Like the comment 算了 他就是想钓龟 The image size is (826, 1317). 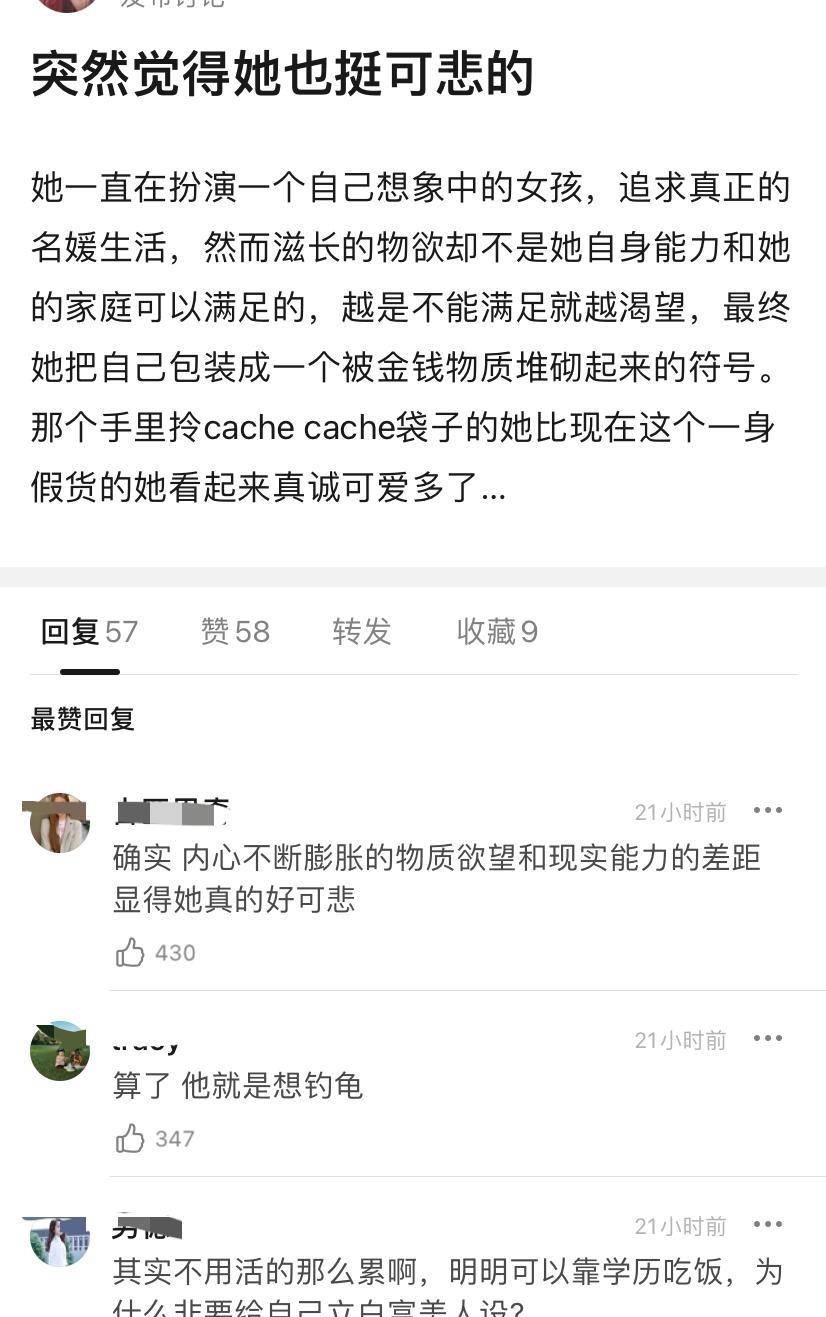click(x=131, y=1139)
